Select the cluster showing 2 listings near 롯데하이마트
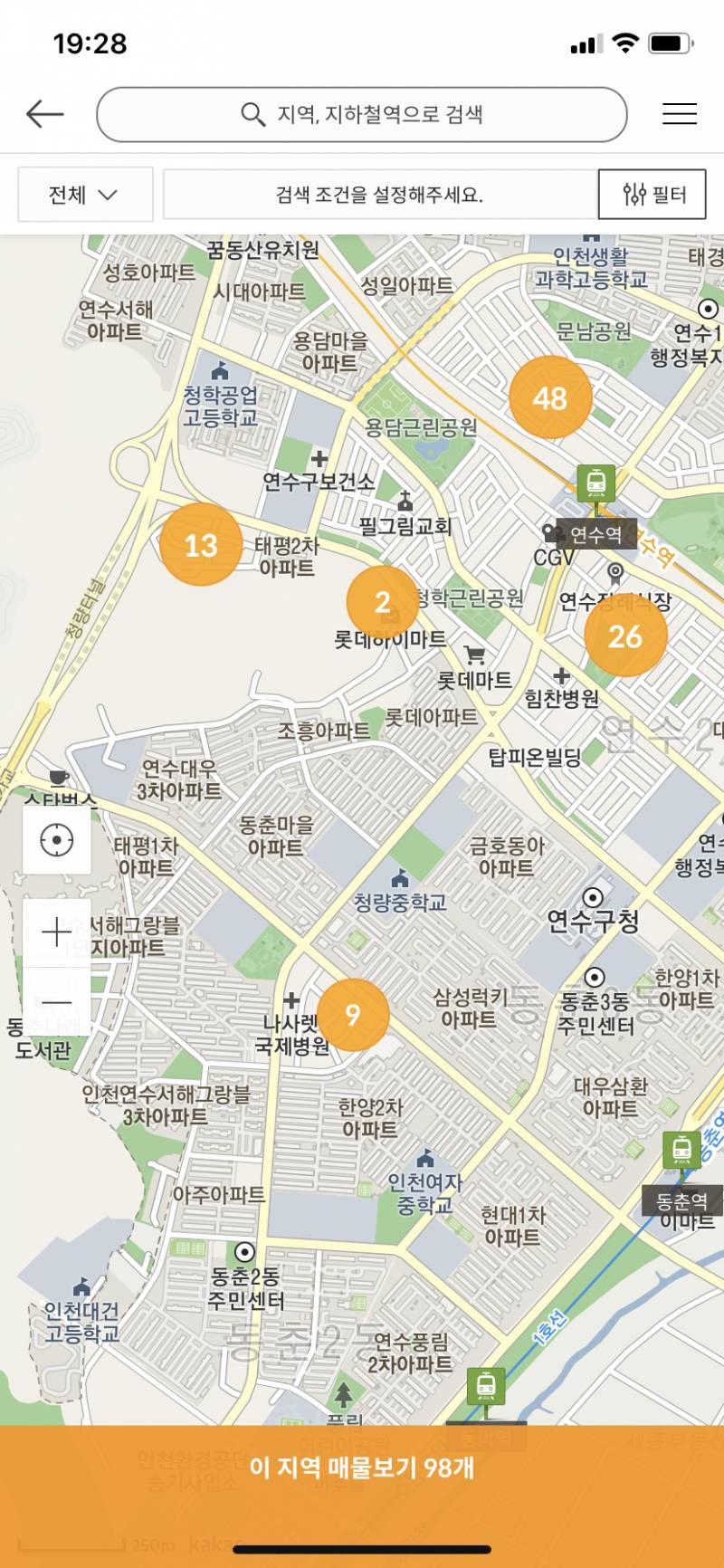724x1568 pixels. coord(384,599)
